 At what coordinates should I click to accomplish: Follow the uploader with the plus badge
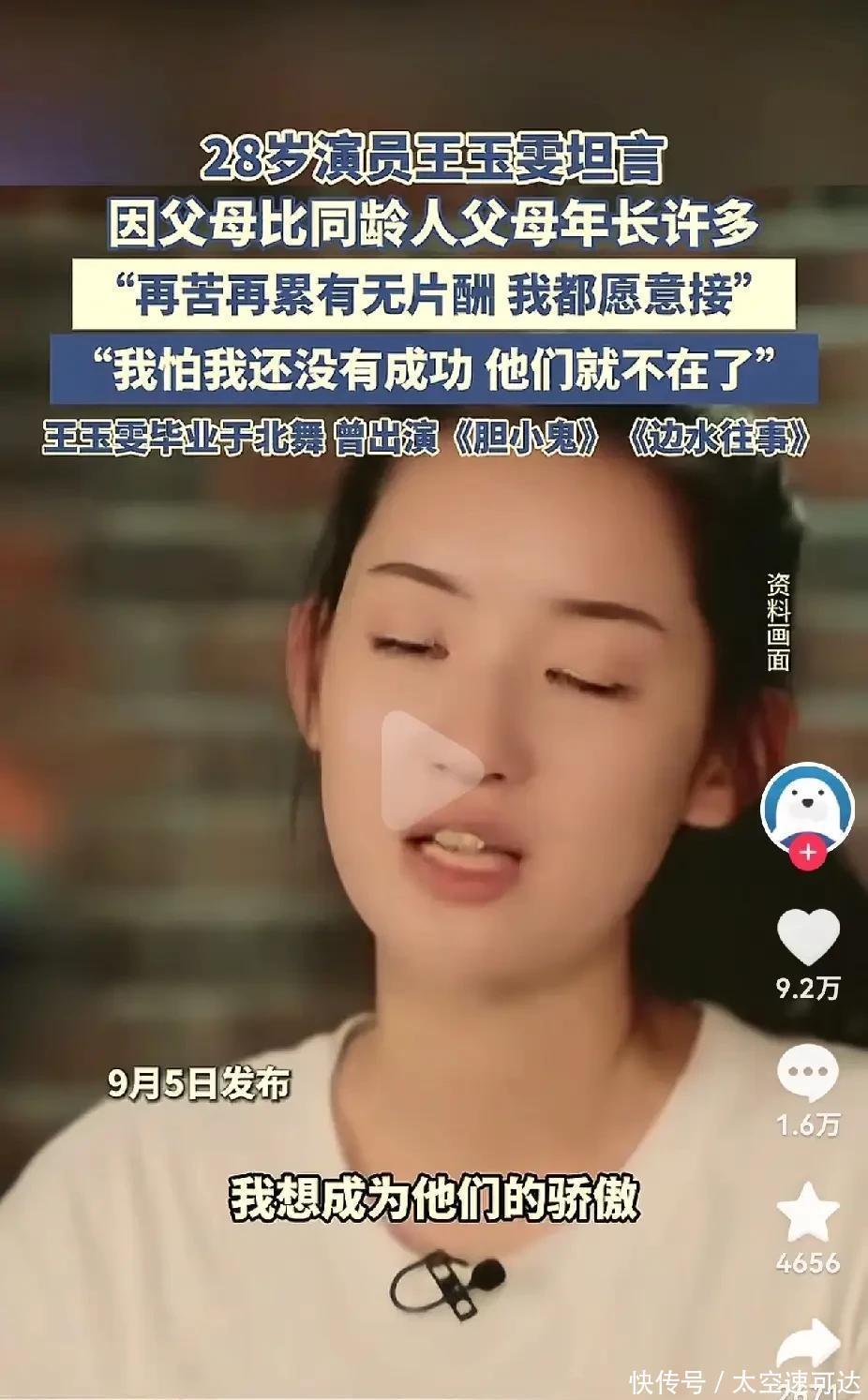point(807,853)
